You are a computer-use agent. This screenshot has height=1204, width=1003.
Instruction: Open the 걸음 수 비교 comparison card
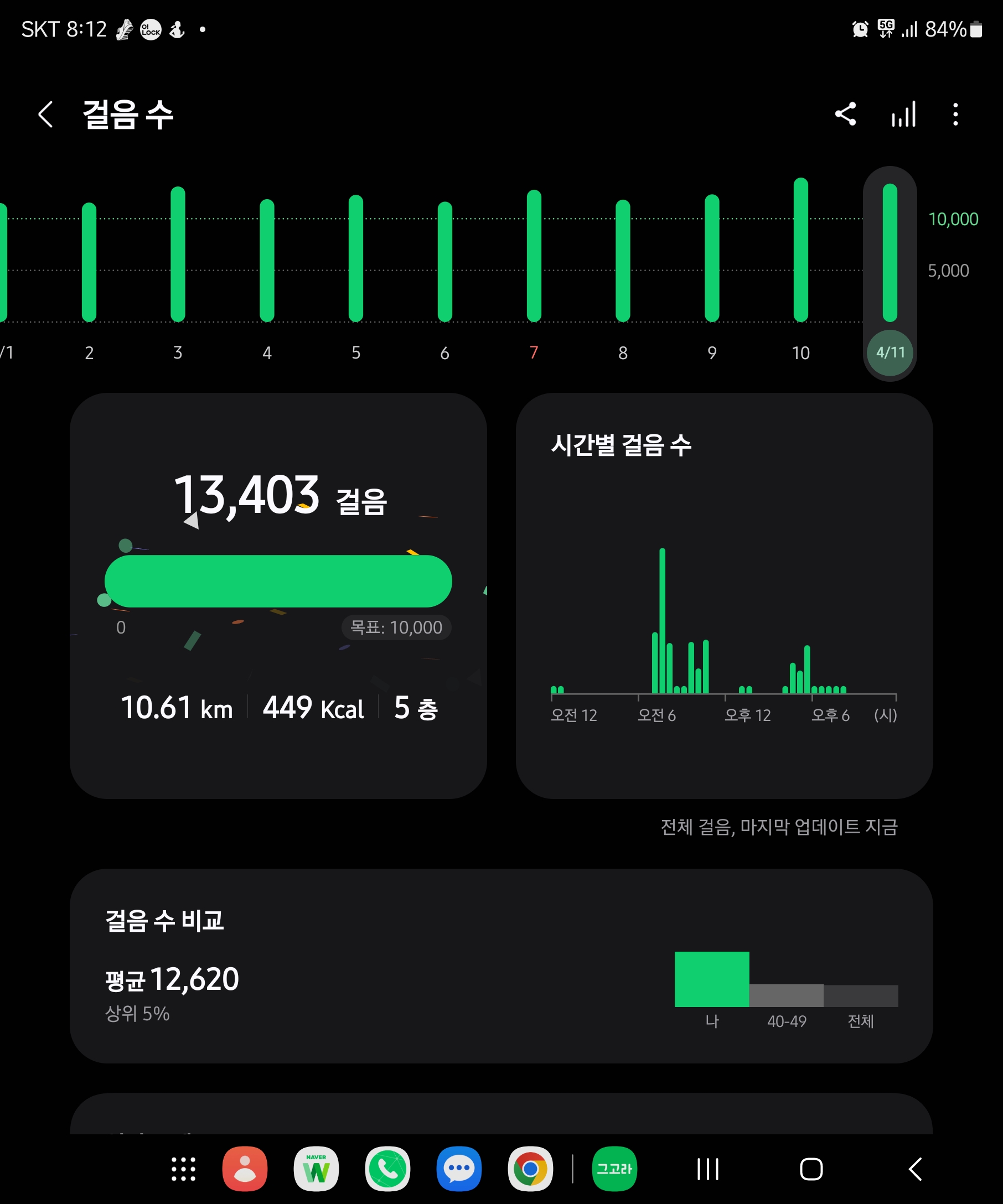click(x=500, y=966)
